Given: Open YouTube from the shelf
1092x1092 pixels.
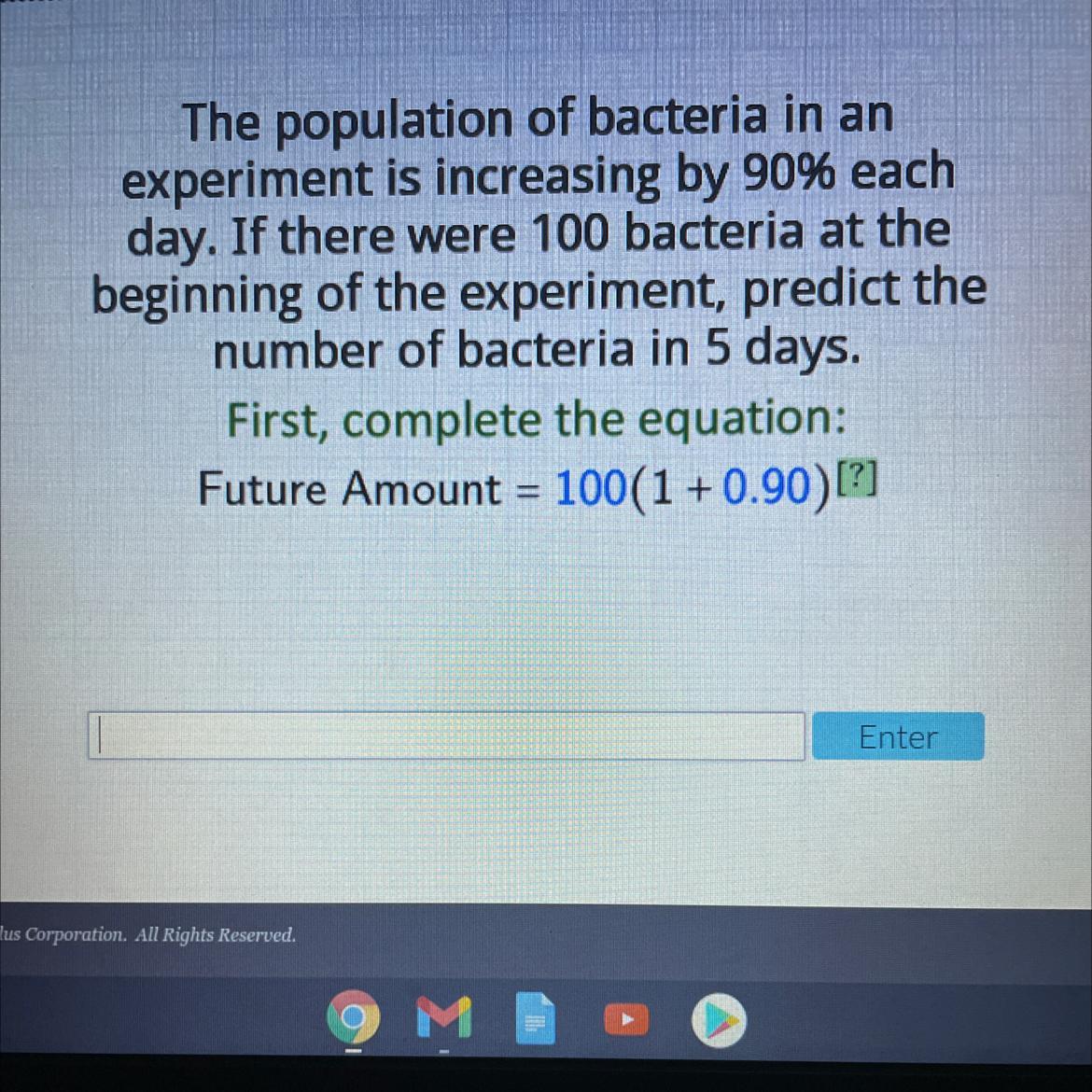Looking at the screenshot, I should coord(625,1020).
